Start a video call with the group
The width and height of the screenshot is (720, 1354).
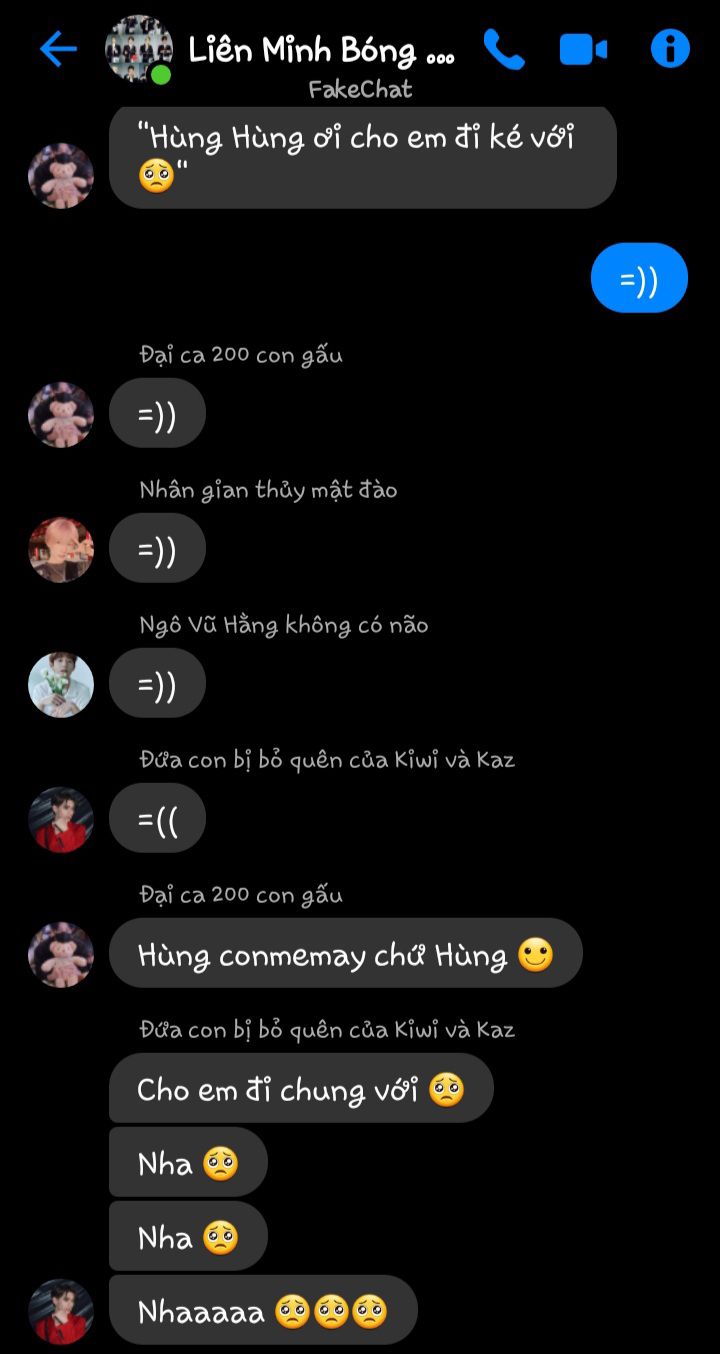583,49
